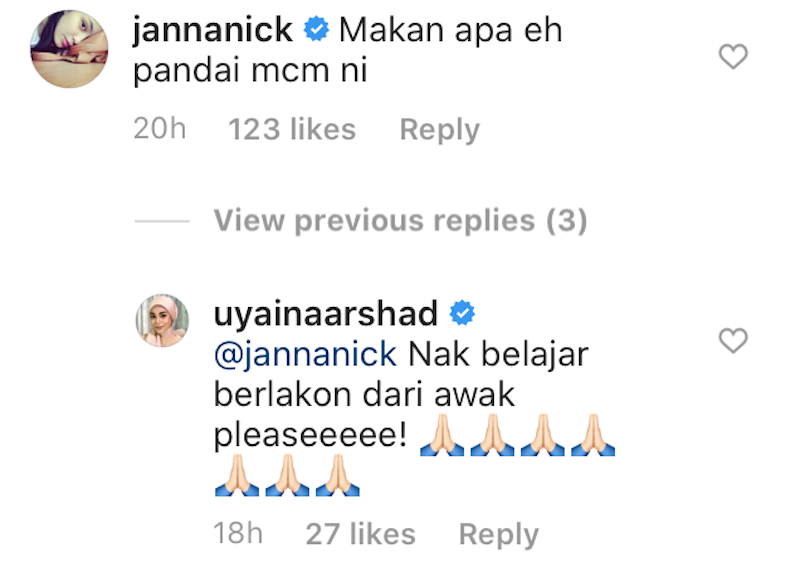Viewport: 800px width, 562px height.
Task: Reply to uyainaarshad's comment
Action: (x=498, y=534)
